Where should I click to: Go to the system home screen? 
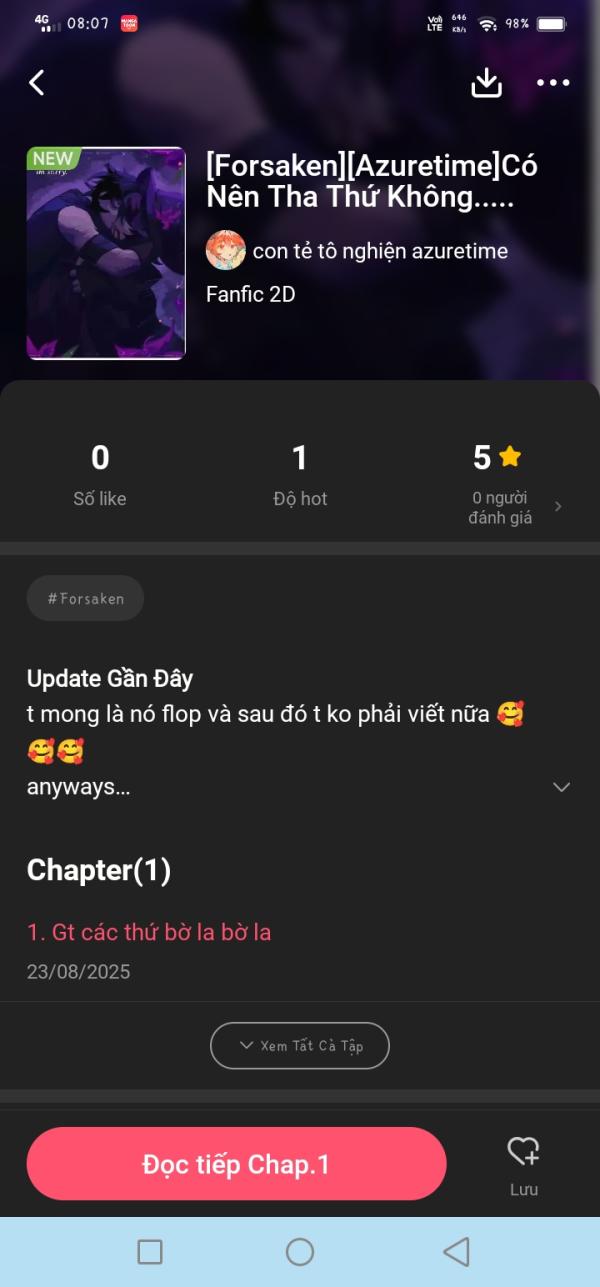300,1251
